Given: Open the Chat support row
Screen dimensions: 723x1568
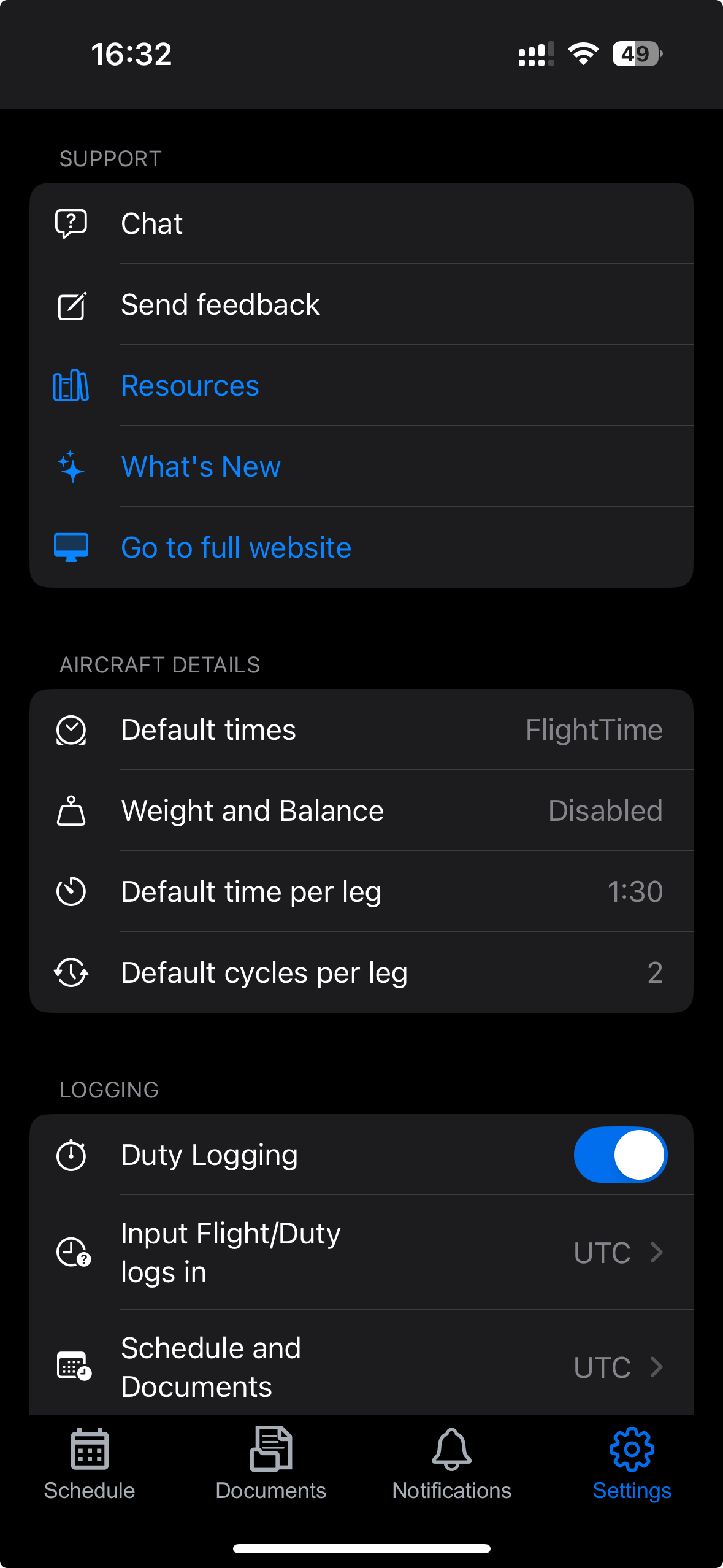Looking at the screenshot, I should tap(361, 223).
